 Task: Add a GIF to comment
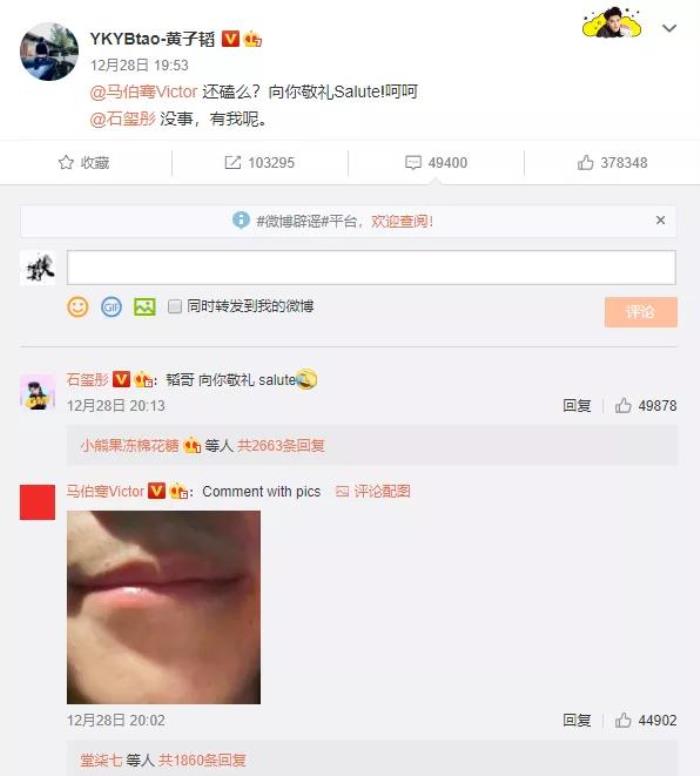[111, 307]
